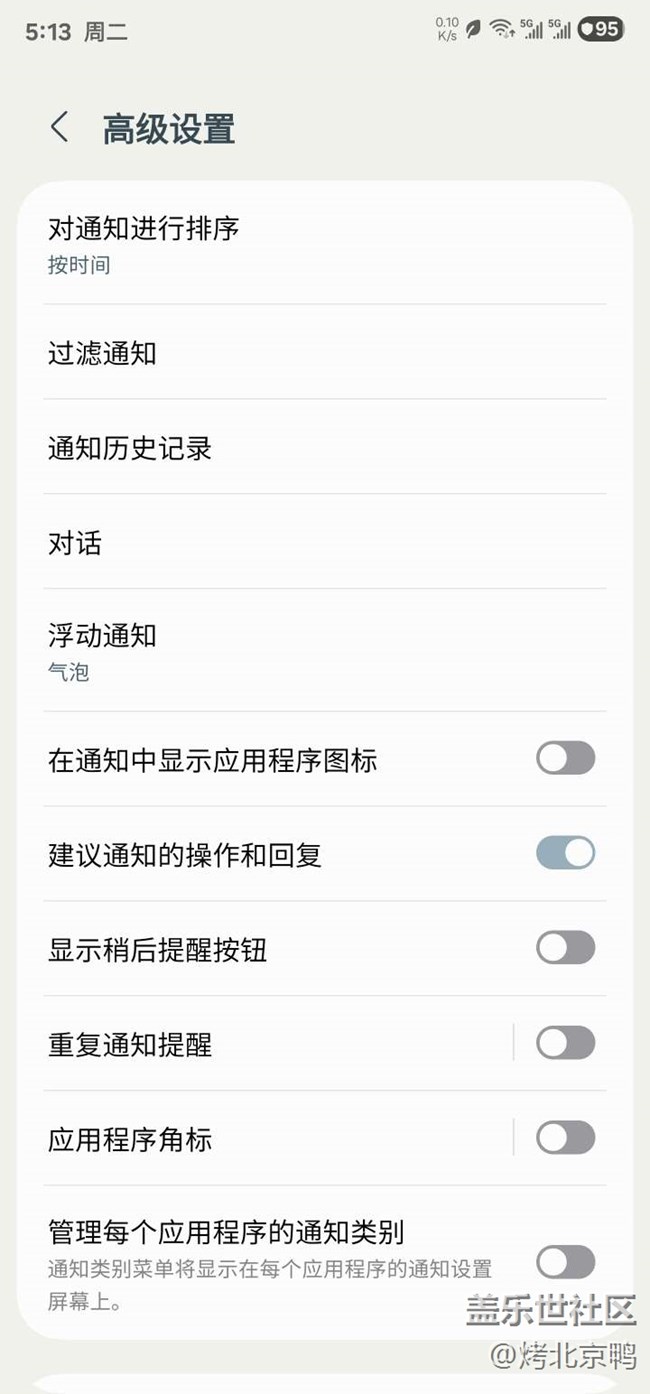The width and height of the screenshot is (650, 1394).
Task: Open 对通知进行排序 setting
Action: [324, 245]
